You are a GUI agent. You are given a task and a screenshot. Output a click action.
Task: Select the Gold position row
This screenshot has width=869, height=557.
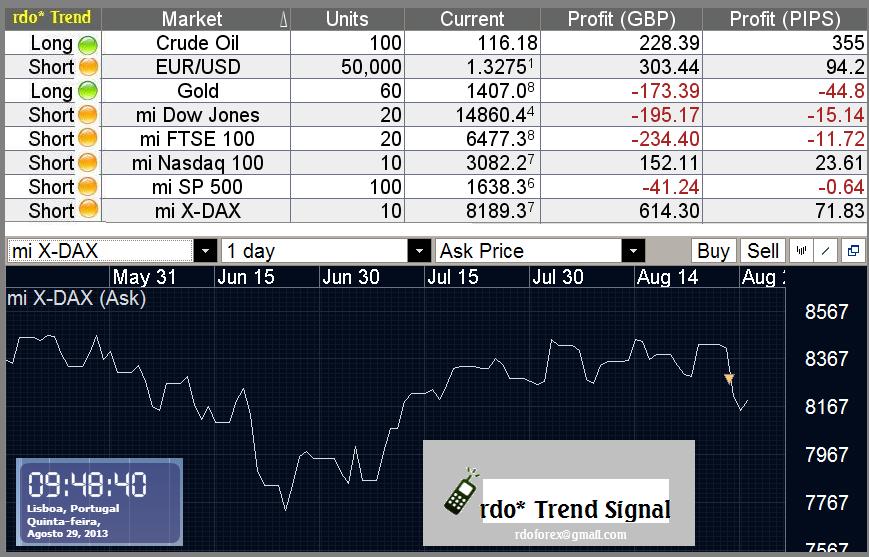click(x=435, y=91)
